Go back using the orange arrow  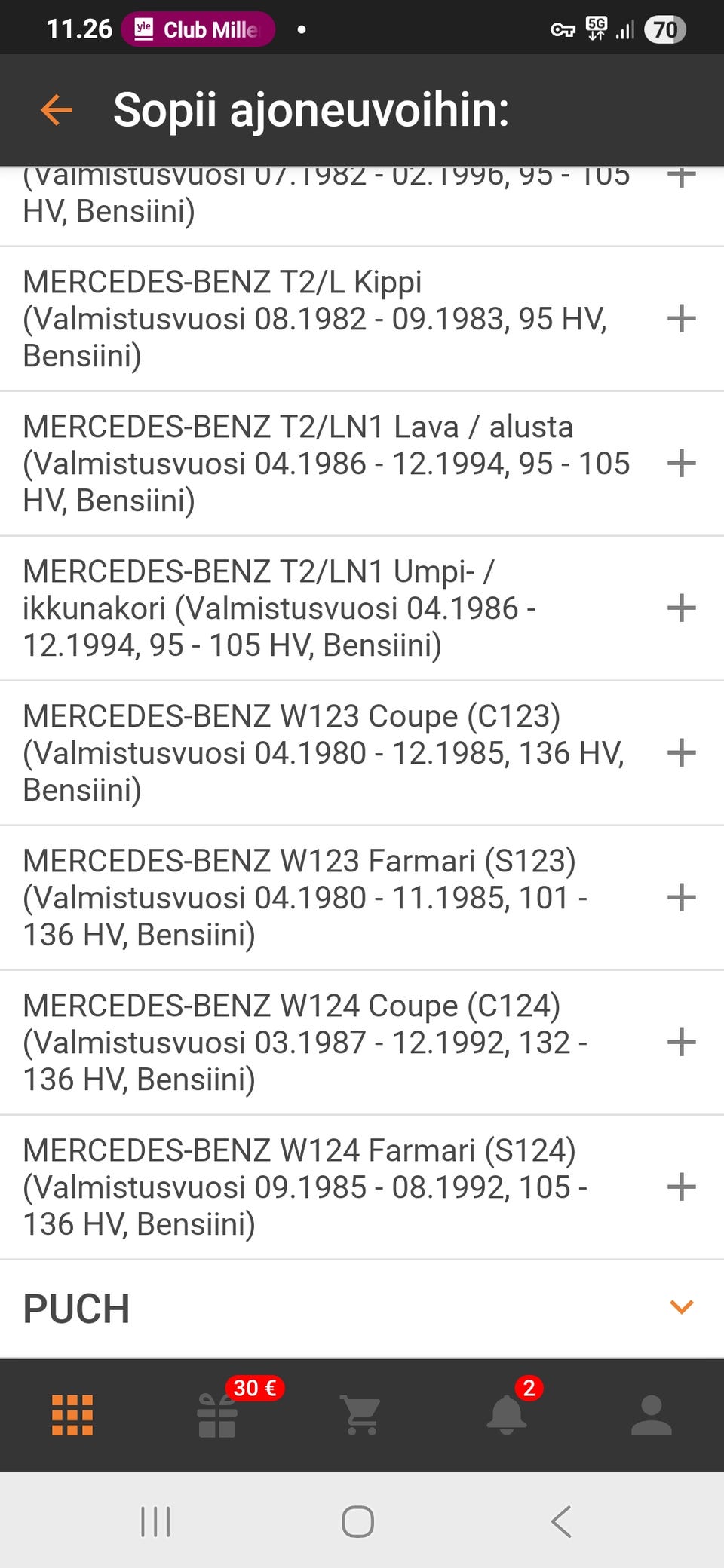point(57,110)
